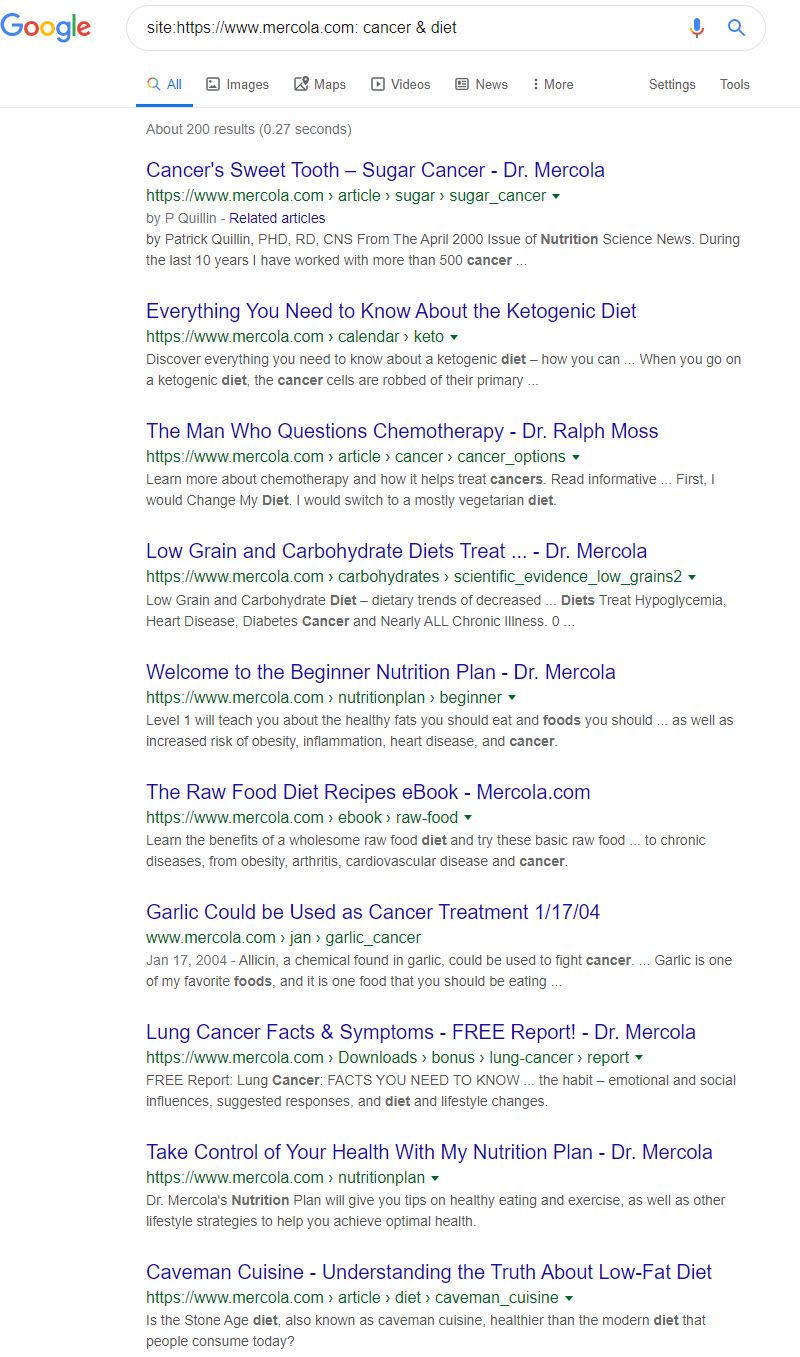This screenshot has height=1357, width=800.
Task: Open The Man Who Questions Chemotherapy result
Action: coord(402,431)
